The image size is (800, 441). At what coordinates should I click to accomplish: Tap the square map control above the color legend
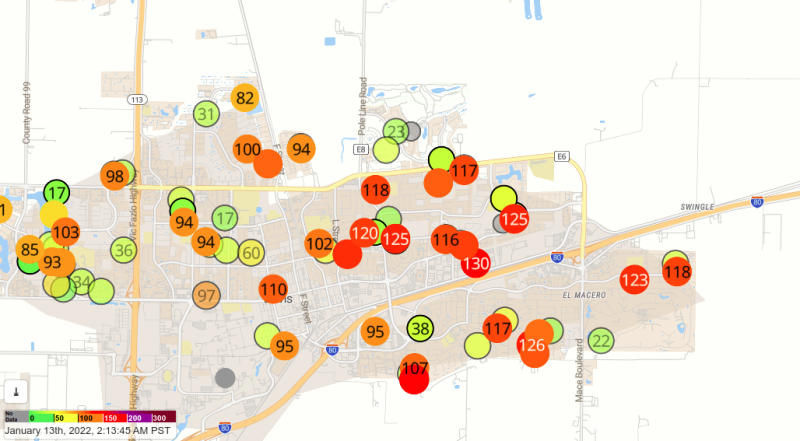click(x=15, y=390)
